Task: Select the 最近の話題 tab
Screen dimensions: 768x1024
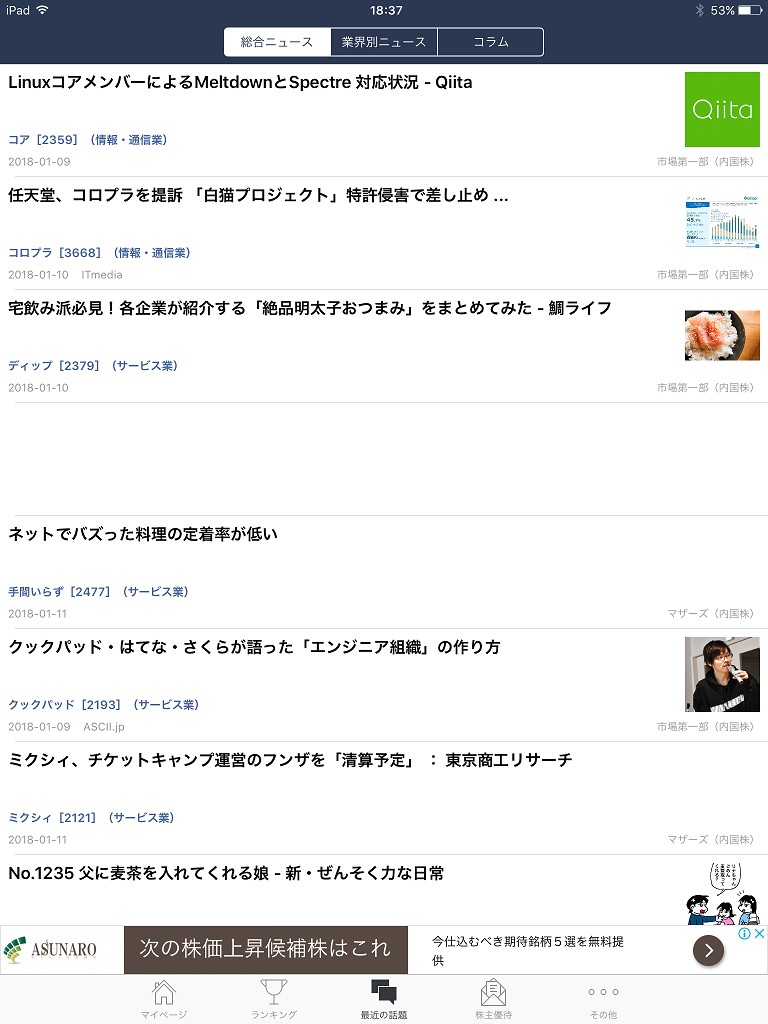Action: tap(383, 999)
